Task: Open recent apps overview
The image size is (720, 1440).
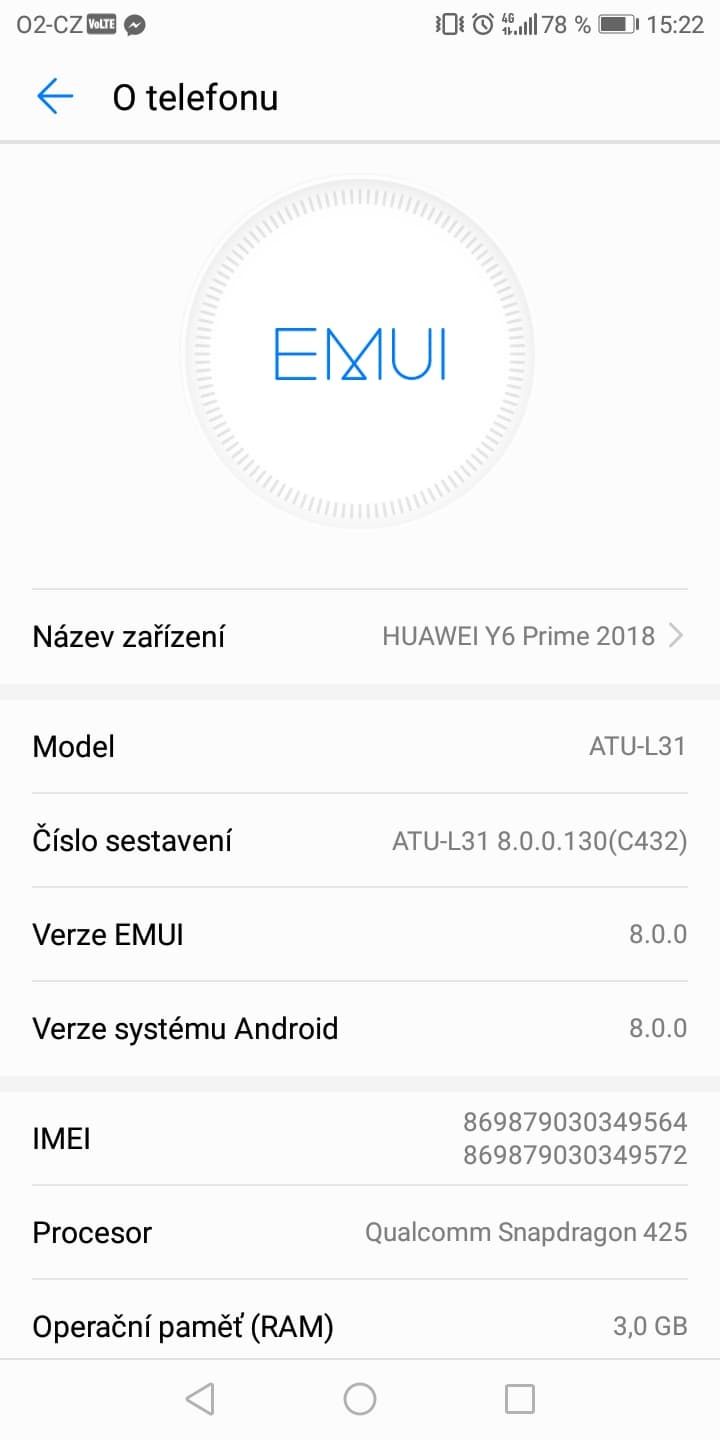Action: click(x=520, y=1398)
